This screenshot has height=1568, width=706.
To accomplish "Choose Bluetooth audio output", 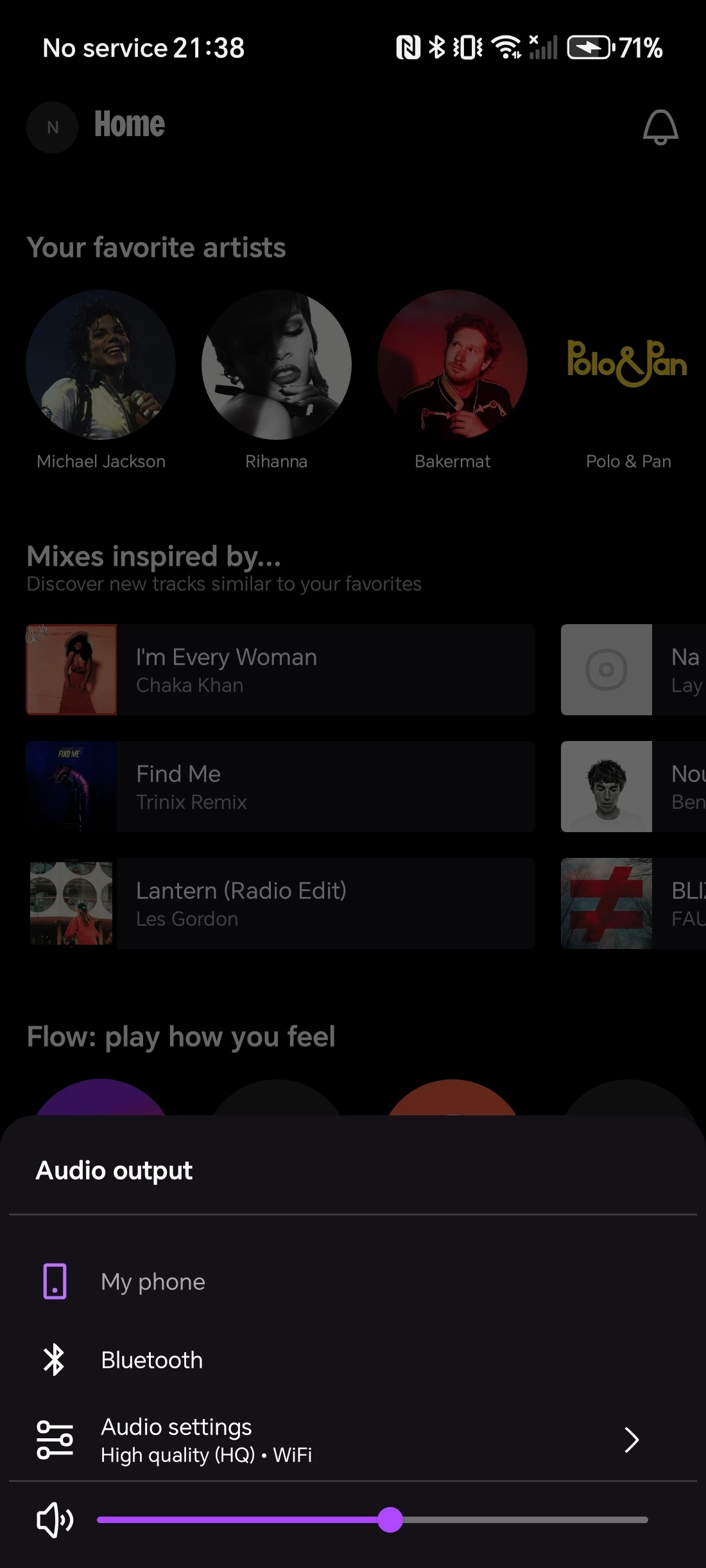I will (151, 1360).
